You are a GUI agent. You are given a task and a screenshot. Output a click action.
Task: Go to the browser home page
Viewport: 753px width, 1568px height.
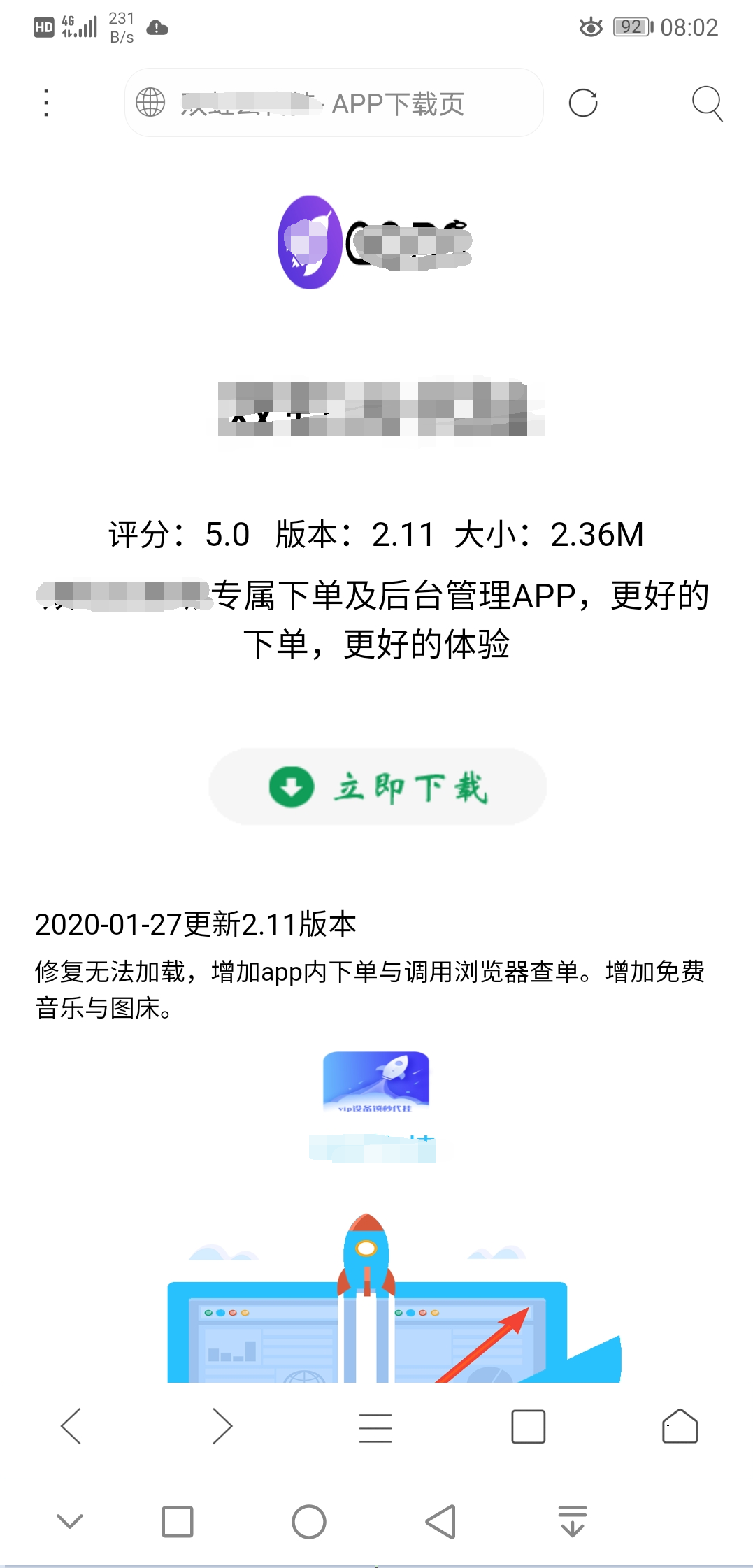[x=680, y=1426]
